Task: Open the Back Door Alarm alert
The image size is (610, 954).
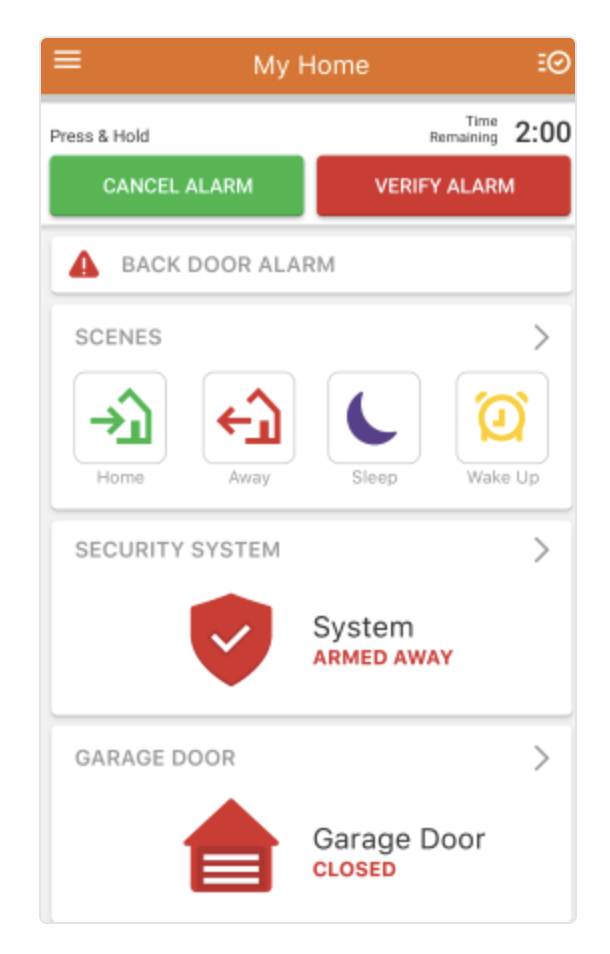Action: 310,265
